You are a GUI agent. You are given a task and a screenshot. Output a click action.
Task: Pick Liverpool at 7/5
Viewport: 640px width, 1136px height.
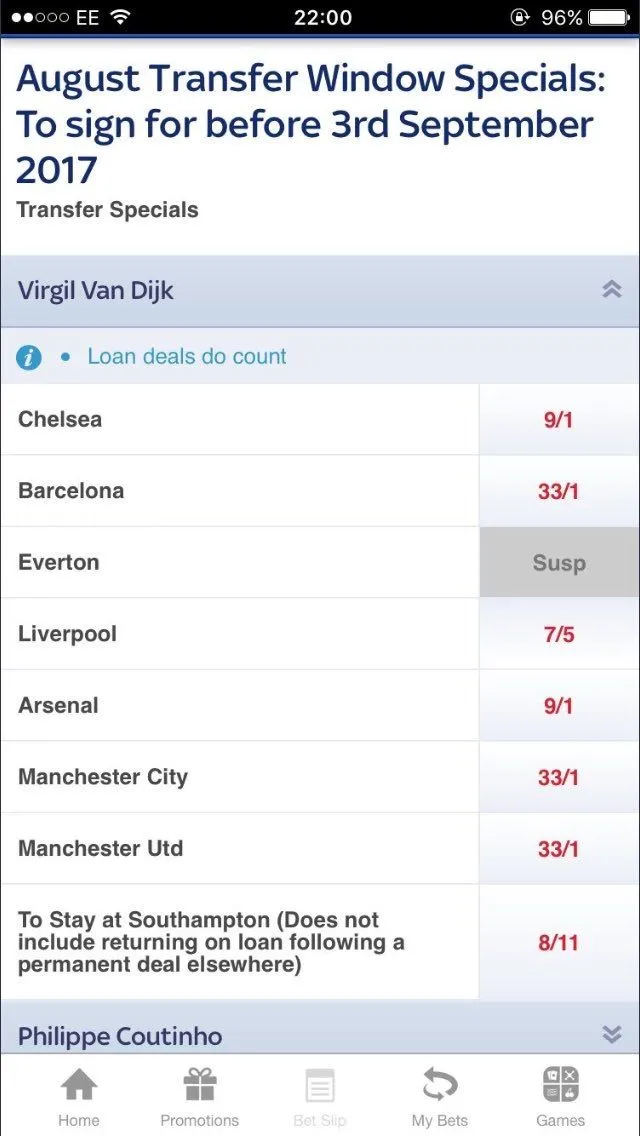point(558,634)
